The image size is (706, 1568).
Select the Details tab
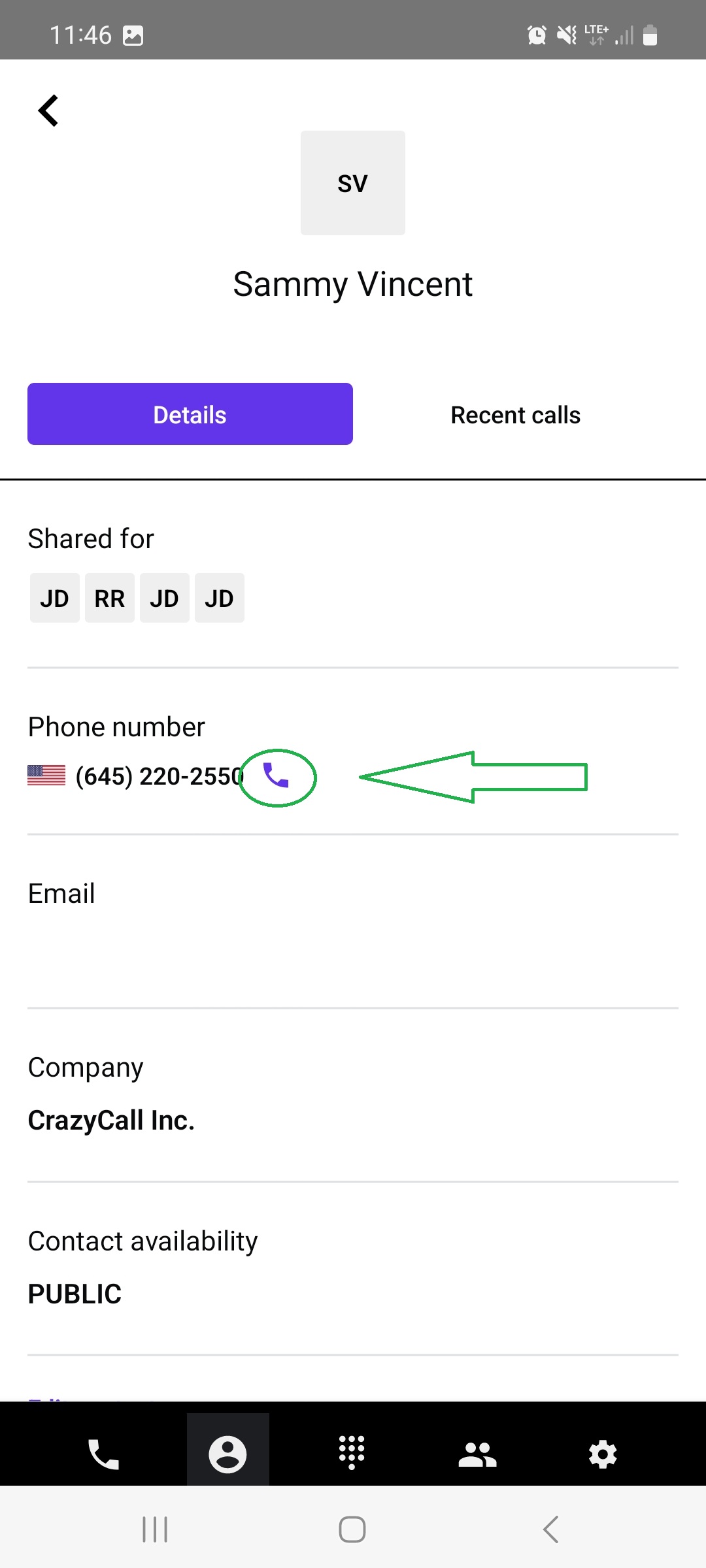190,415
